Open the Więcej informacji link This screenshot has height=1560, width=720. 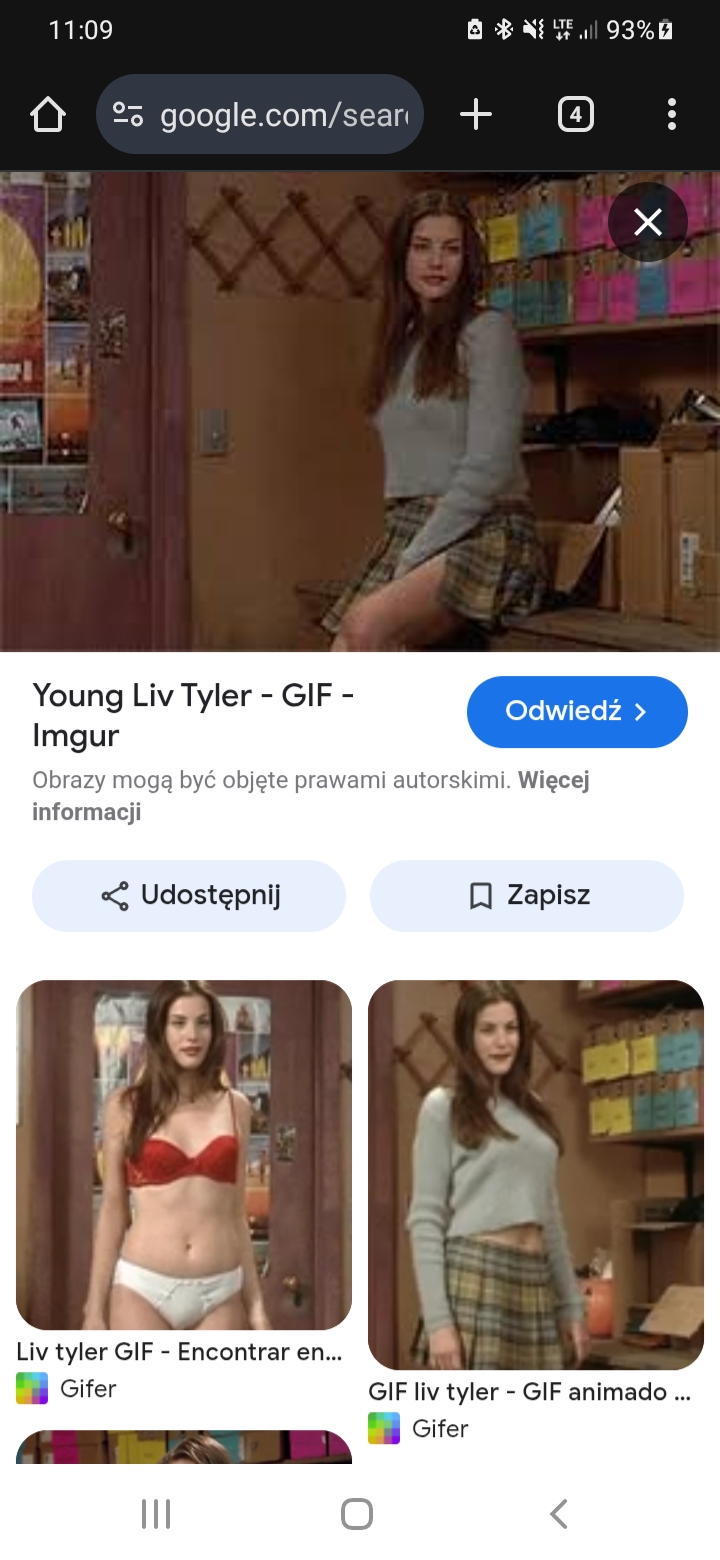pos(311,795)
